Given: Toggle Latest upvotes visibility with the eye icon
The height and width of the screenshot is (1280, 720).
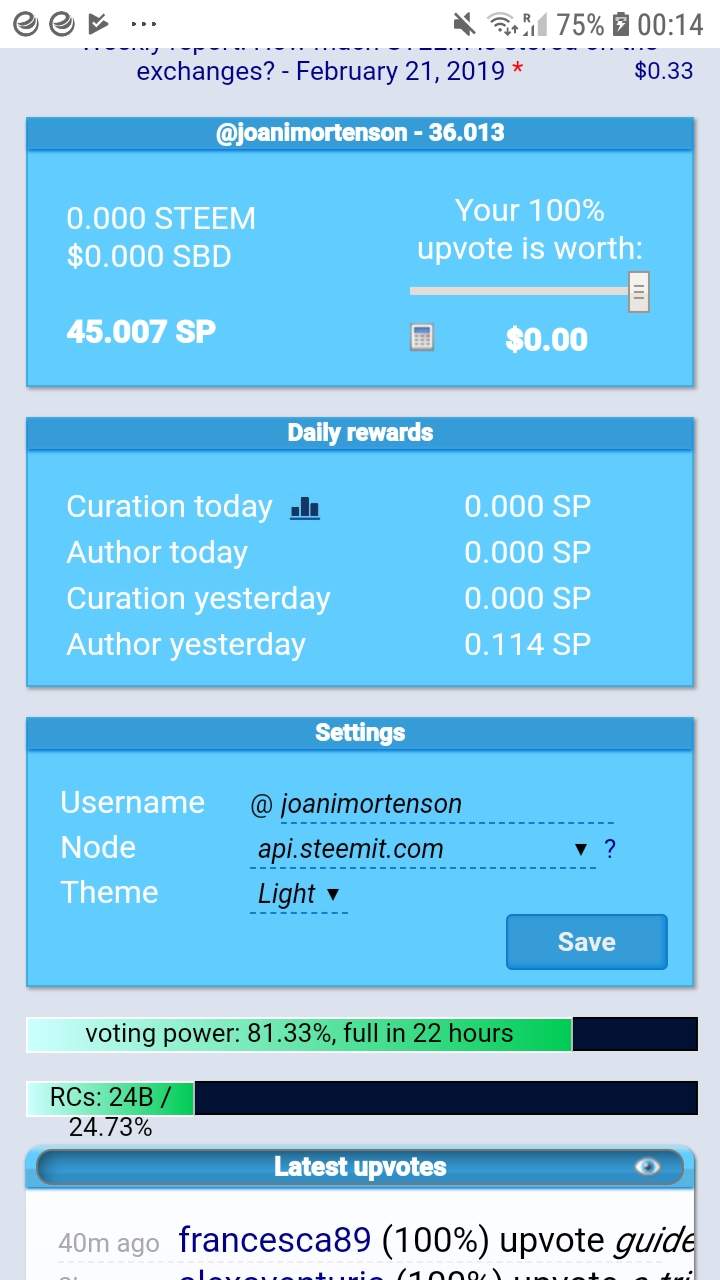Looking at the screenshot, I should click(x=647, y=1166).
